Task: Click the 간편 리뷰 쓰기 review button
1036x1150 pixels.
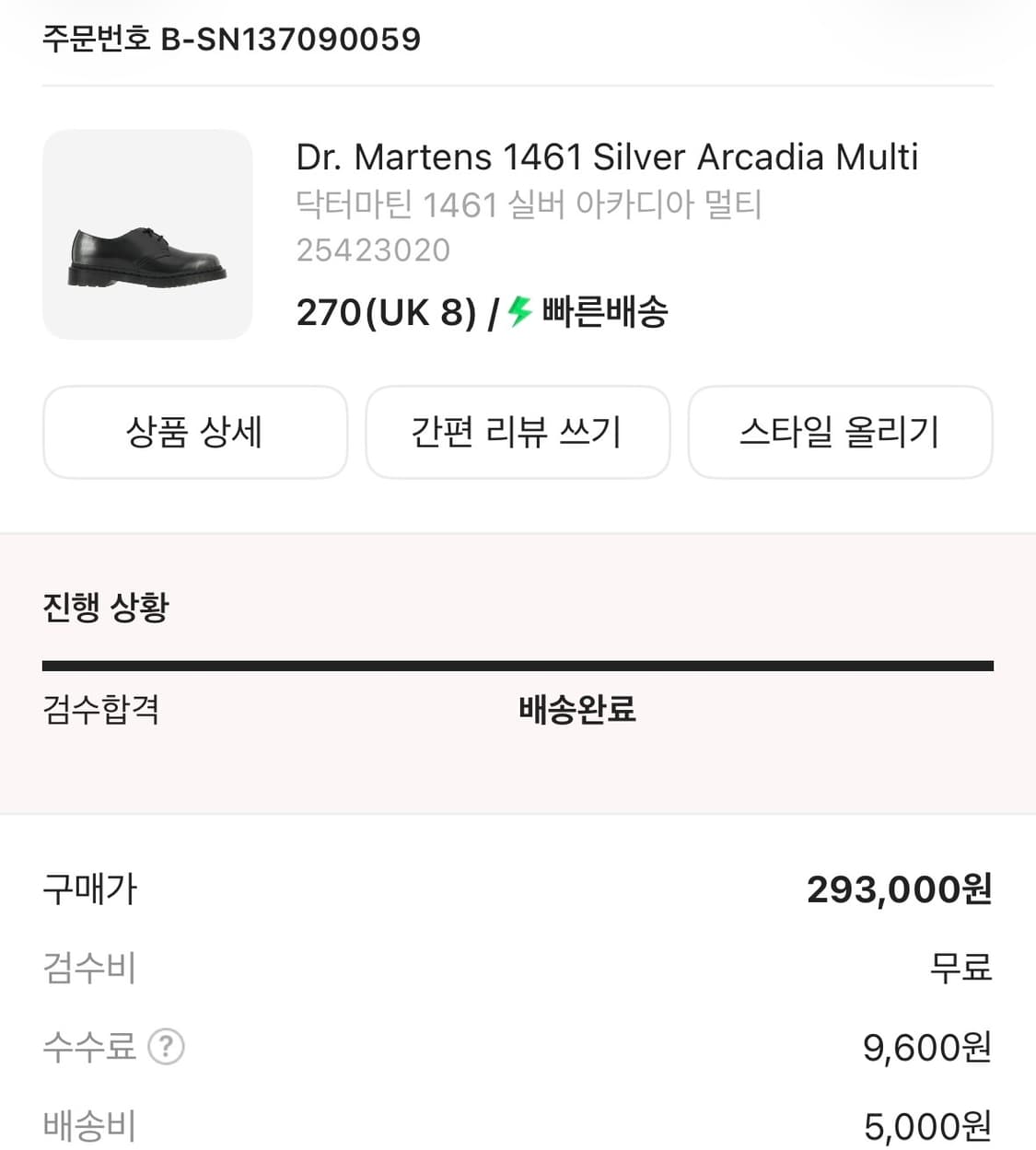Action: (x=518, y=433)
